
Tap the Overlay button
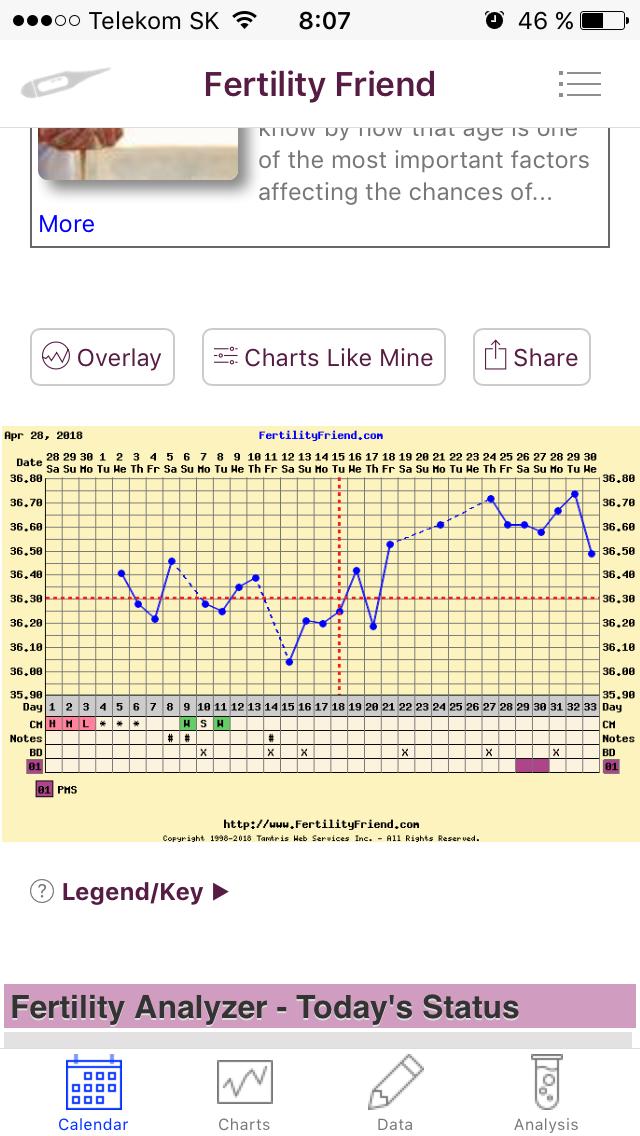click(102, 357)
